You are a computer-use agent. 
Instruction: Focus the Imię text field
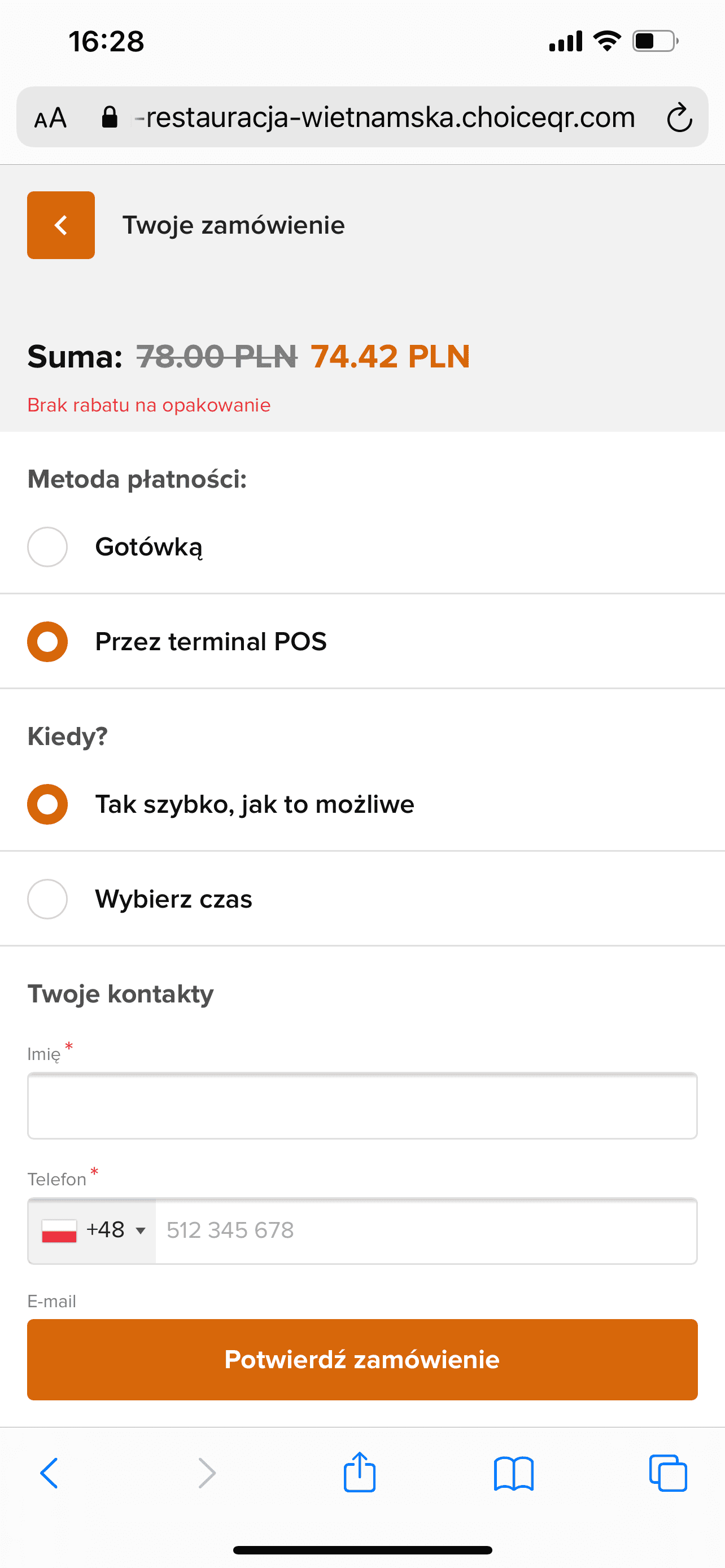(x=362, y=1105)
